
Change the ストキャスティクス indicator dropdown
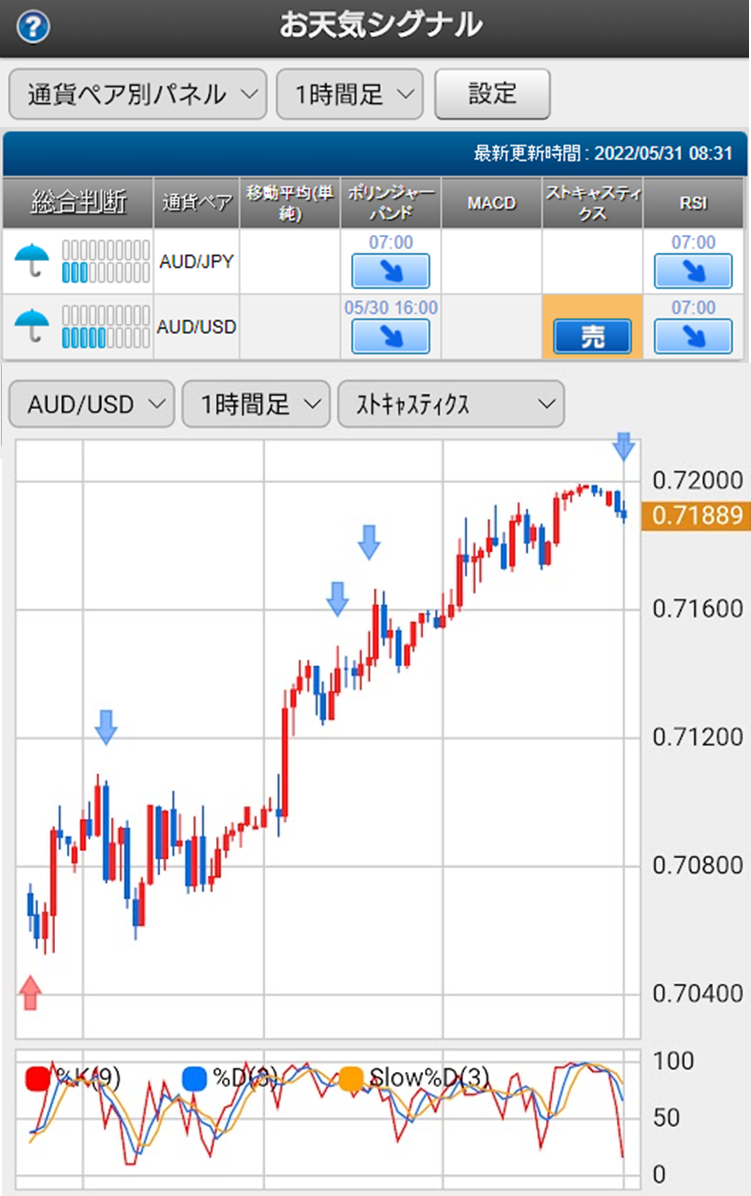tap(451, 403)
